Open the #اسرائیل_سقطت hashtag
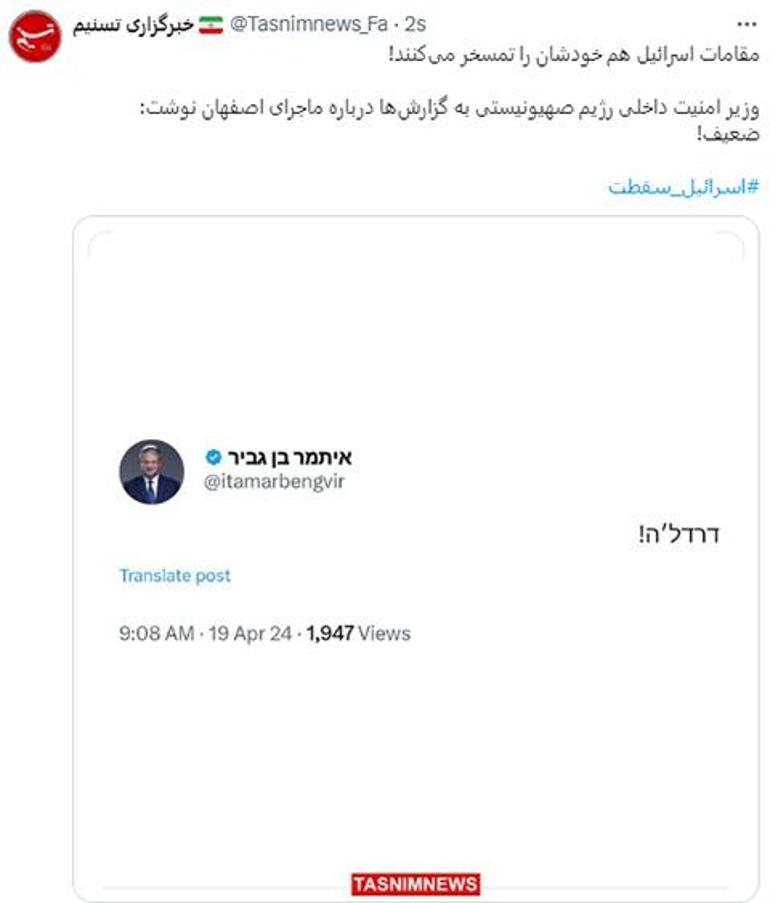 click(683, 187)
